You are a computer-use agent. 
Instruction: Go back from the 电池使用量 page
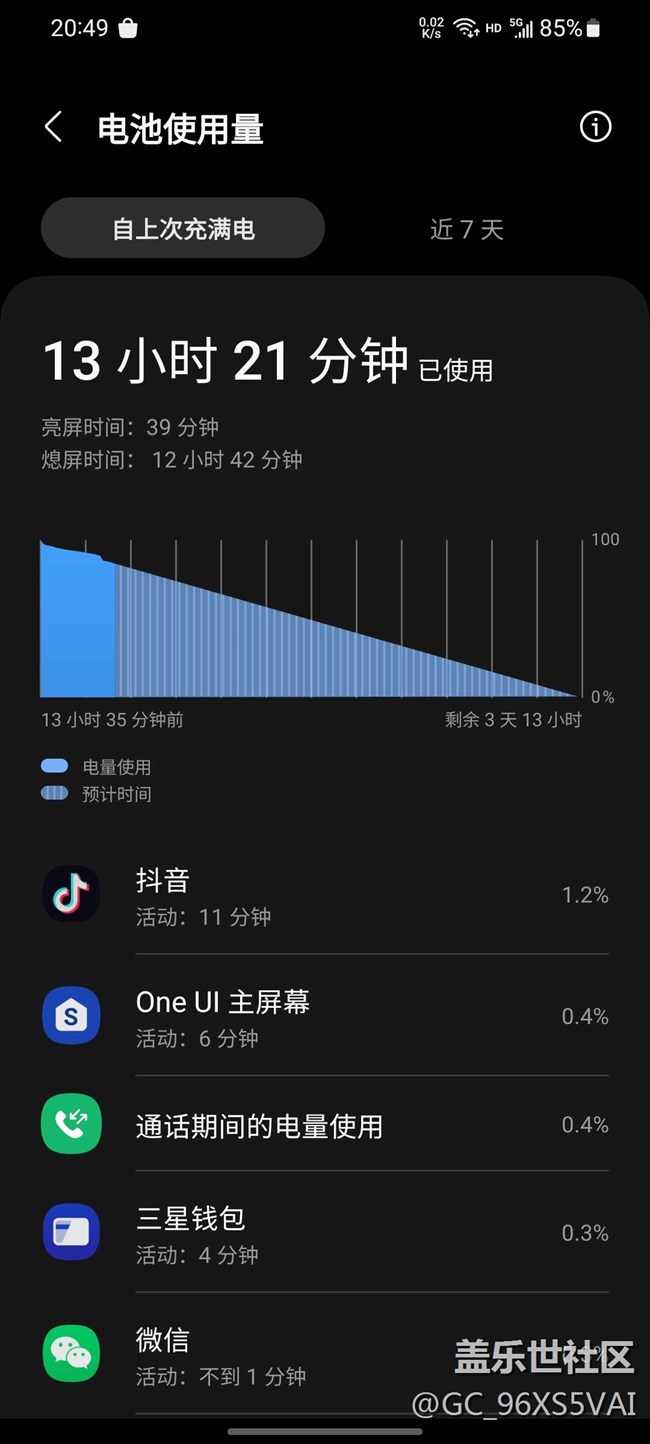point(54,128)
